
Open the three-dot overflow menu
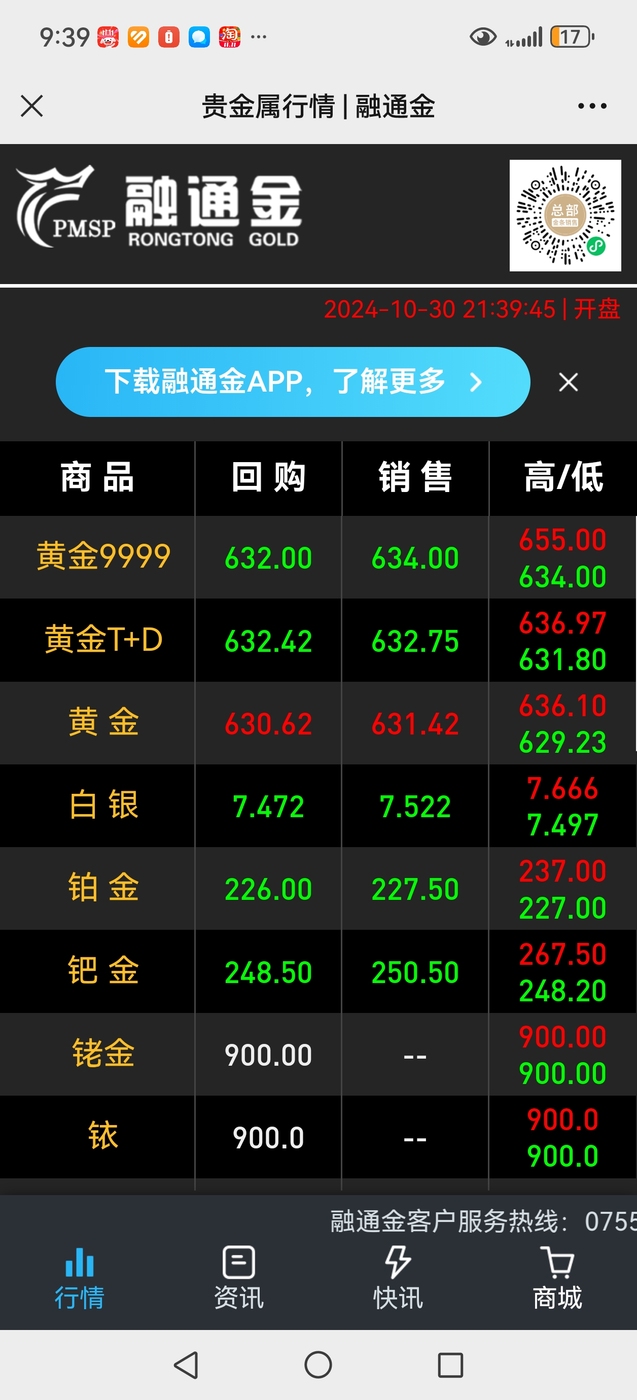point(592,106)
